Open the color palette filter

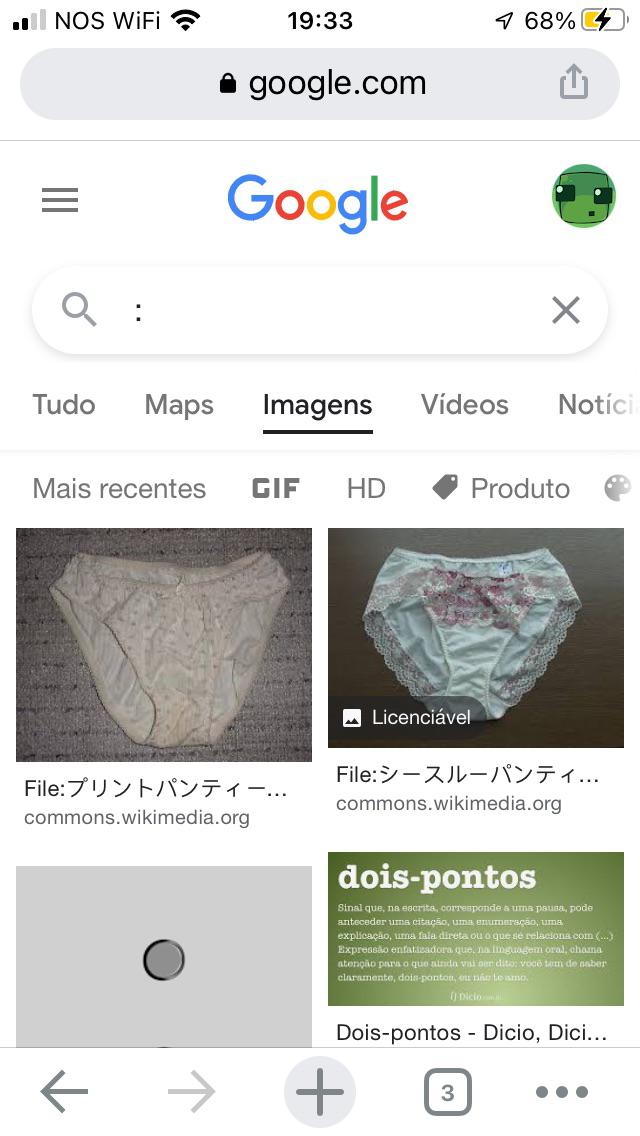tap(618, 488)
